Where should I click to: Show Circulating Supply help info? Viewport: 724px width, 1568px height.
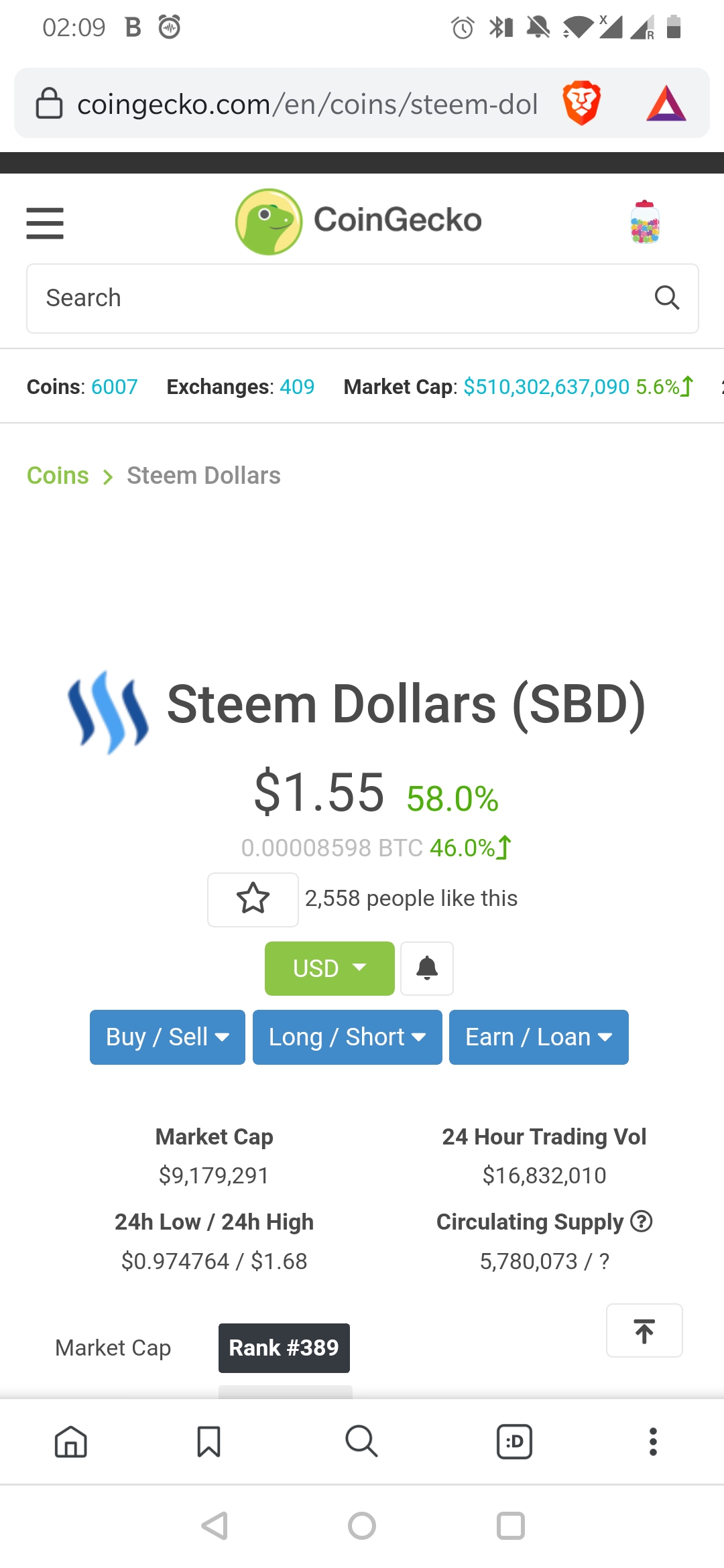tap(642, 1222)
